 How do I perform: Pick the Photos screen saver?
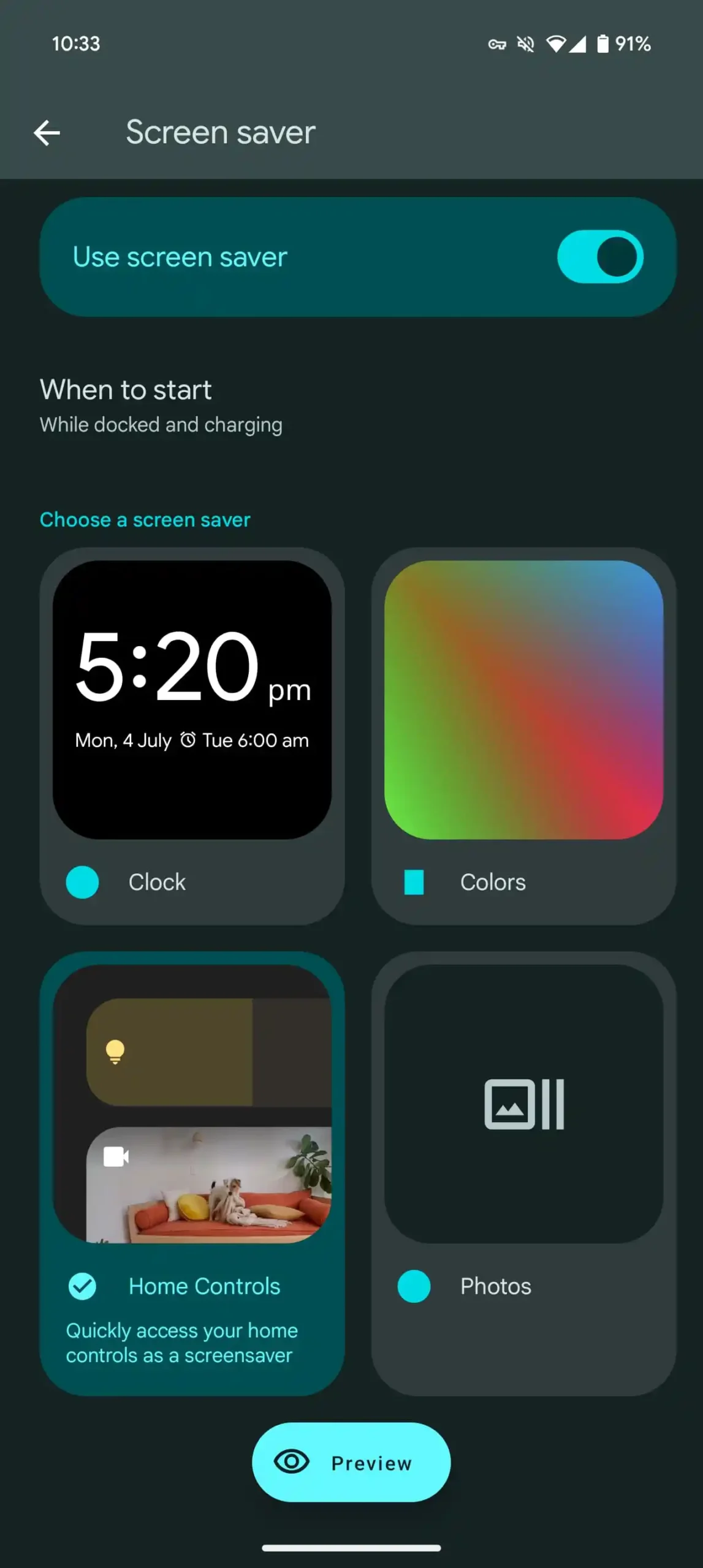523,1173
